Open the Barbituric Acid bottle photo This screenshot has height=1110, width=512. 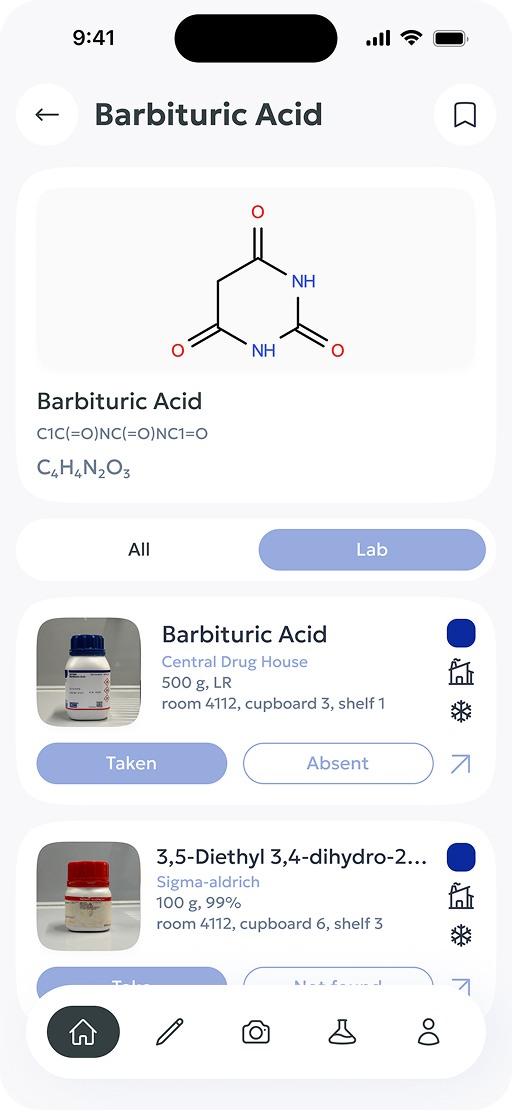[x=89, y=672]
